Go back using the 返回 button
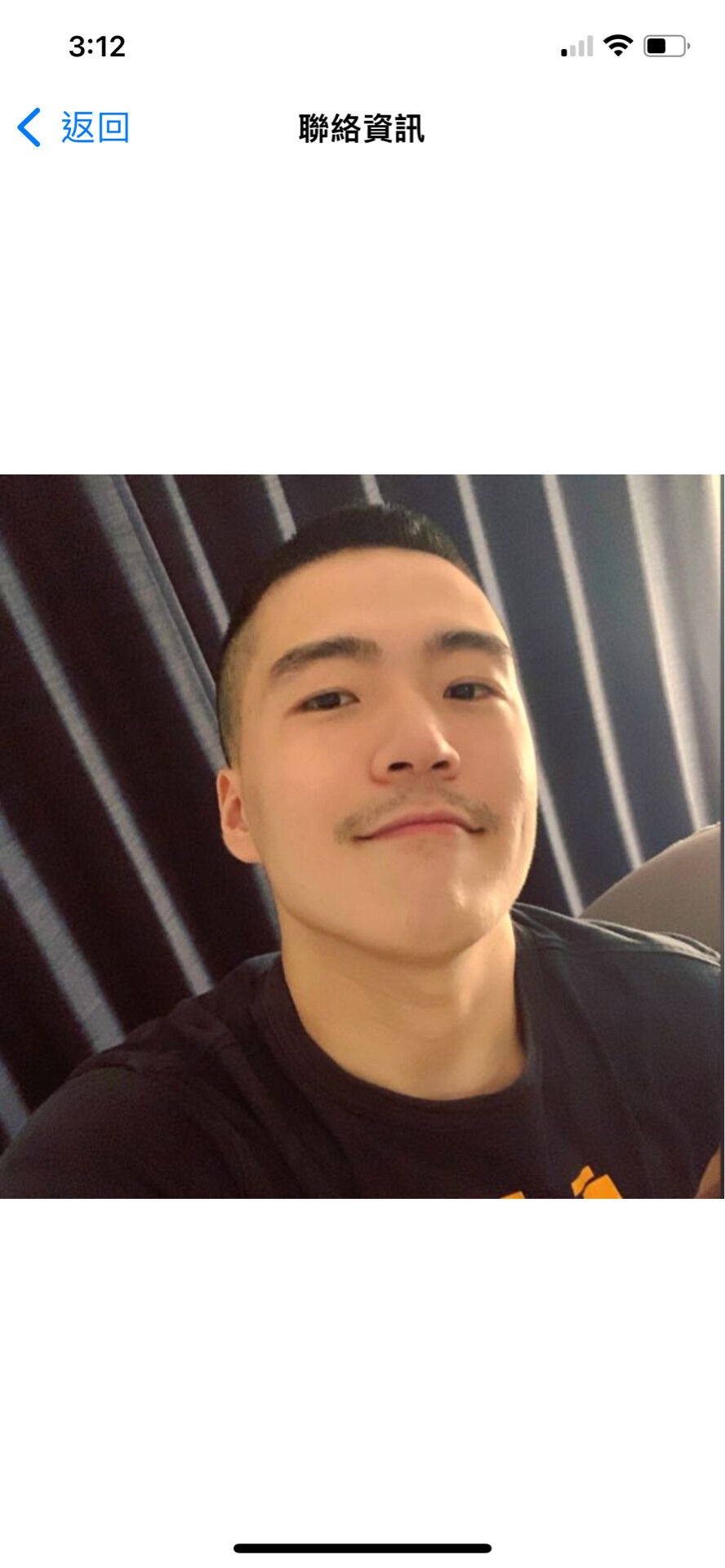Screen dimensions: 725x1568 pyautogui.click(x=75, y=128)
